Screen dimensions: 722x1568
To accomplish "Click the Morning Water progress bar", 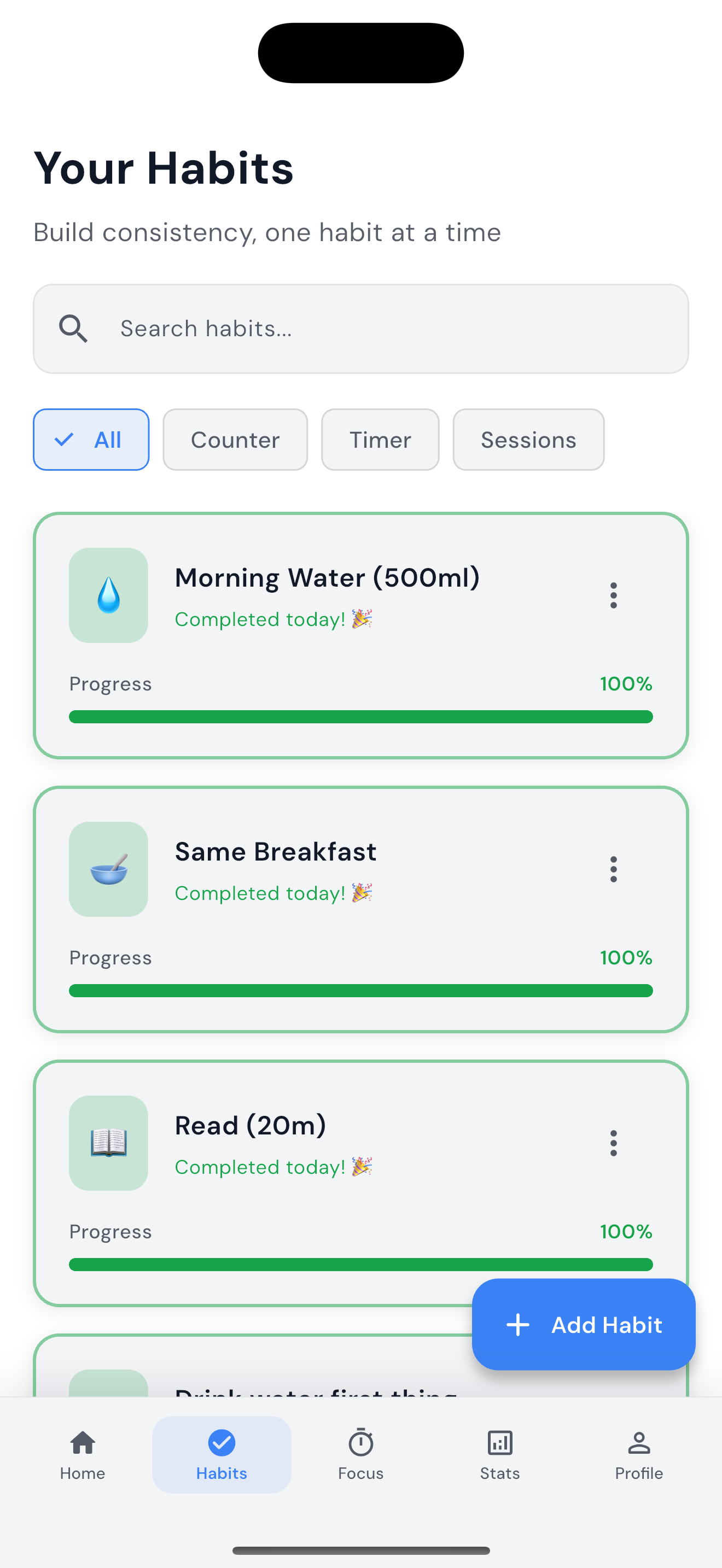I will (x=360, y=716).
